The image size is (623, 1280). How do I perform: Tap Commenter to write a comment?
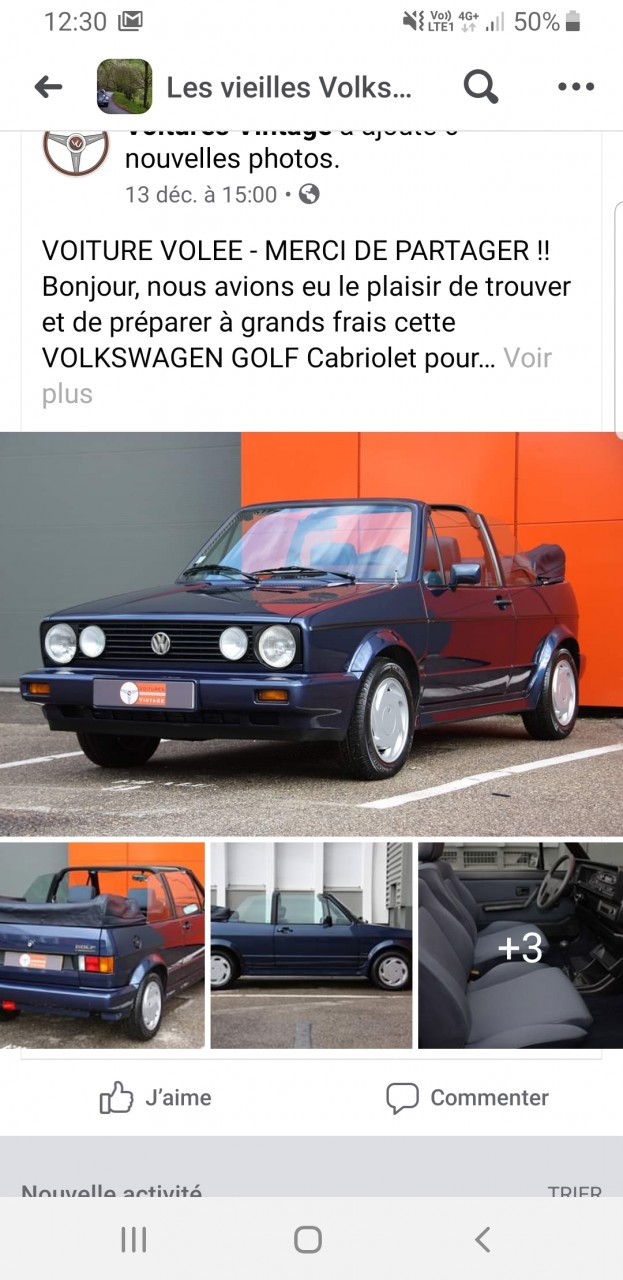pos(468,1098)
